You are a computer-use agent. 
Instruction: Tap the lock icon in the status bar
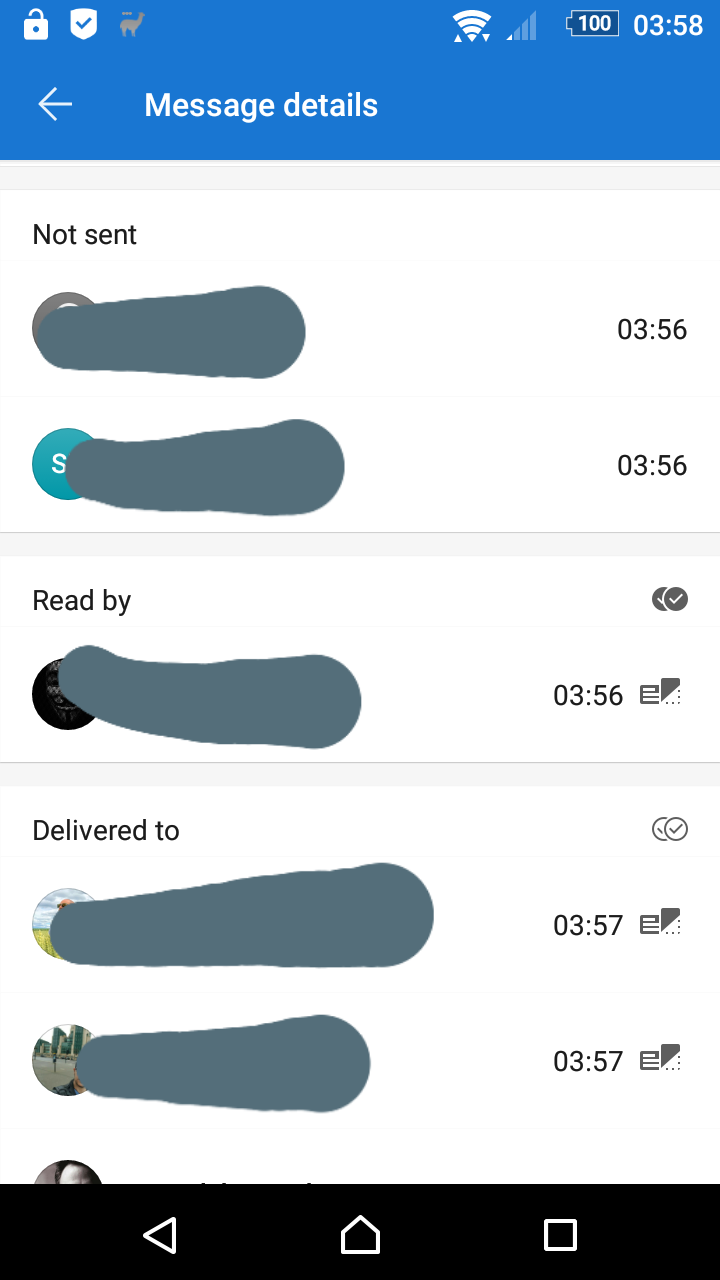coord(35,25)
